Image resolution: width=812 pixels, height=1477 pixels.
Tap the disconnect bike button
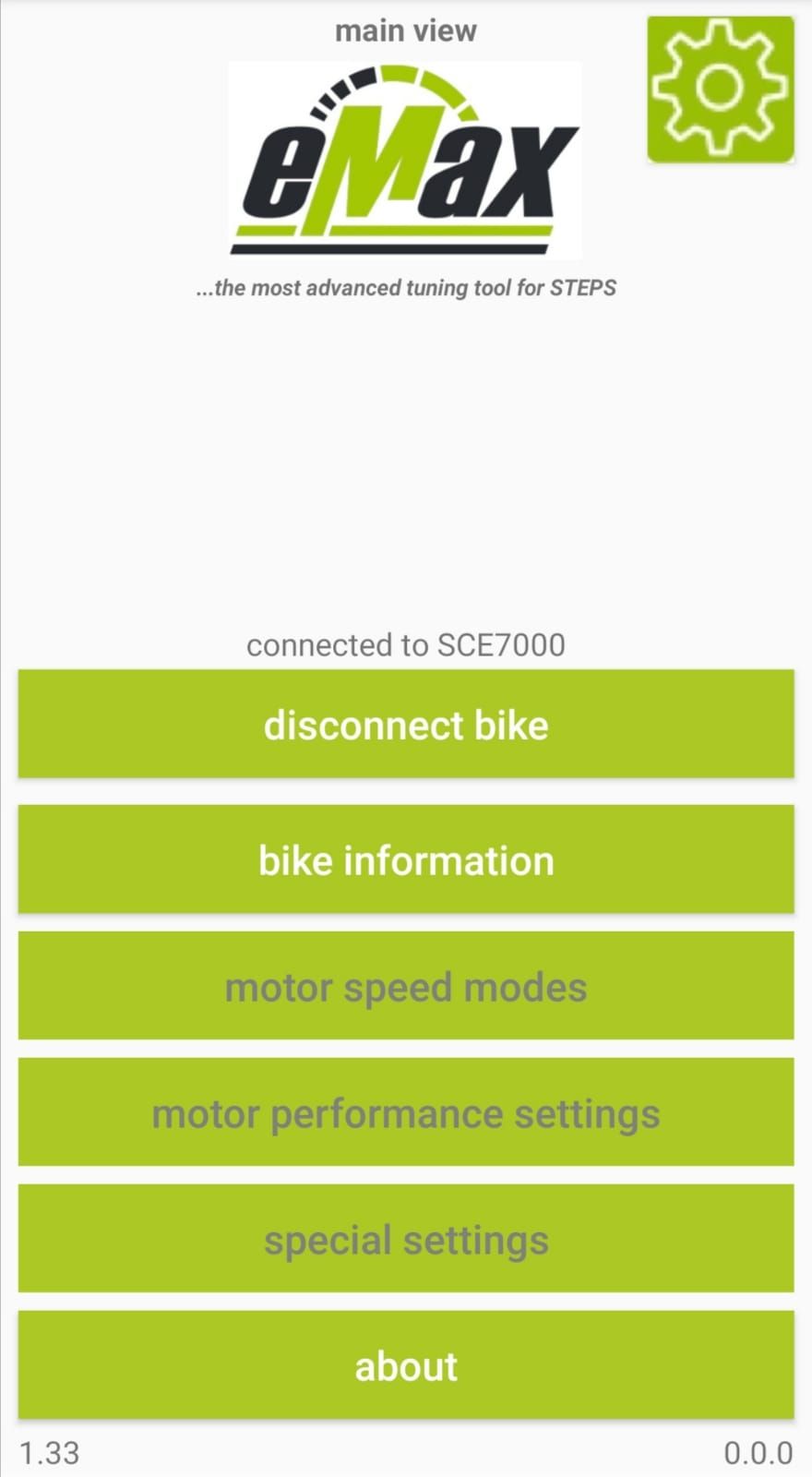(x=406, y=725)
